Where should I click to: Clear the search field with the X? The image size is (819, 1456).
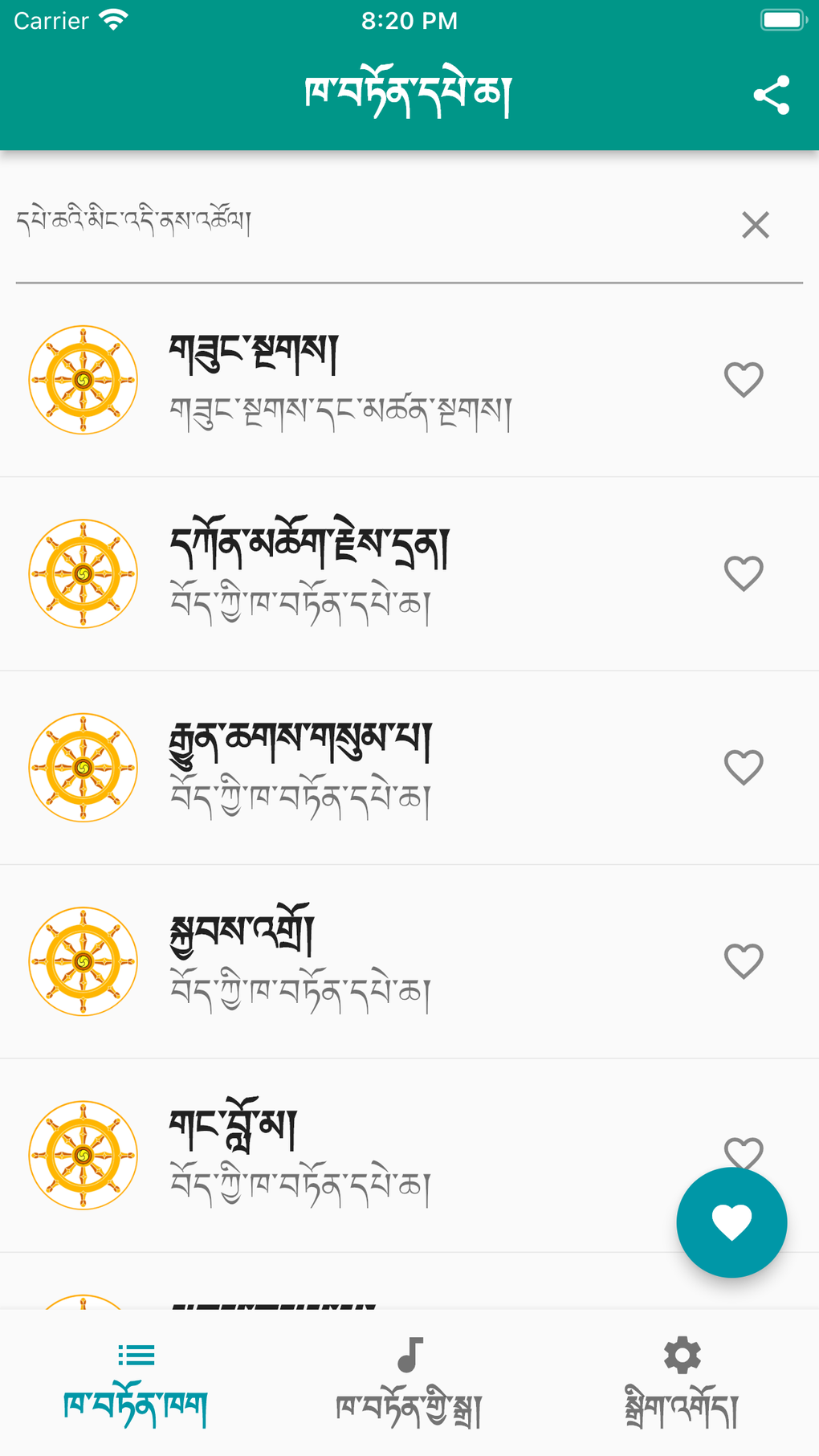pyautogui.click(x=756, y=225)
